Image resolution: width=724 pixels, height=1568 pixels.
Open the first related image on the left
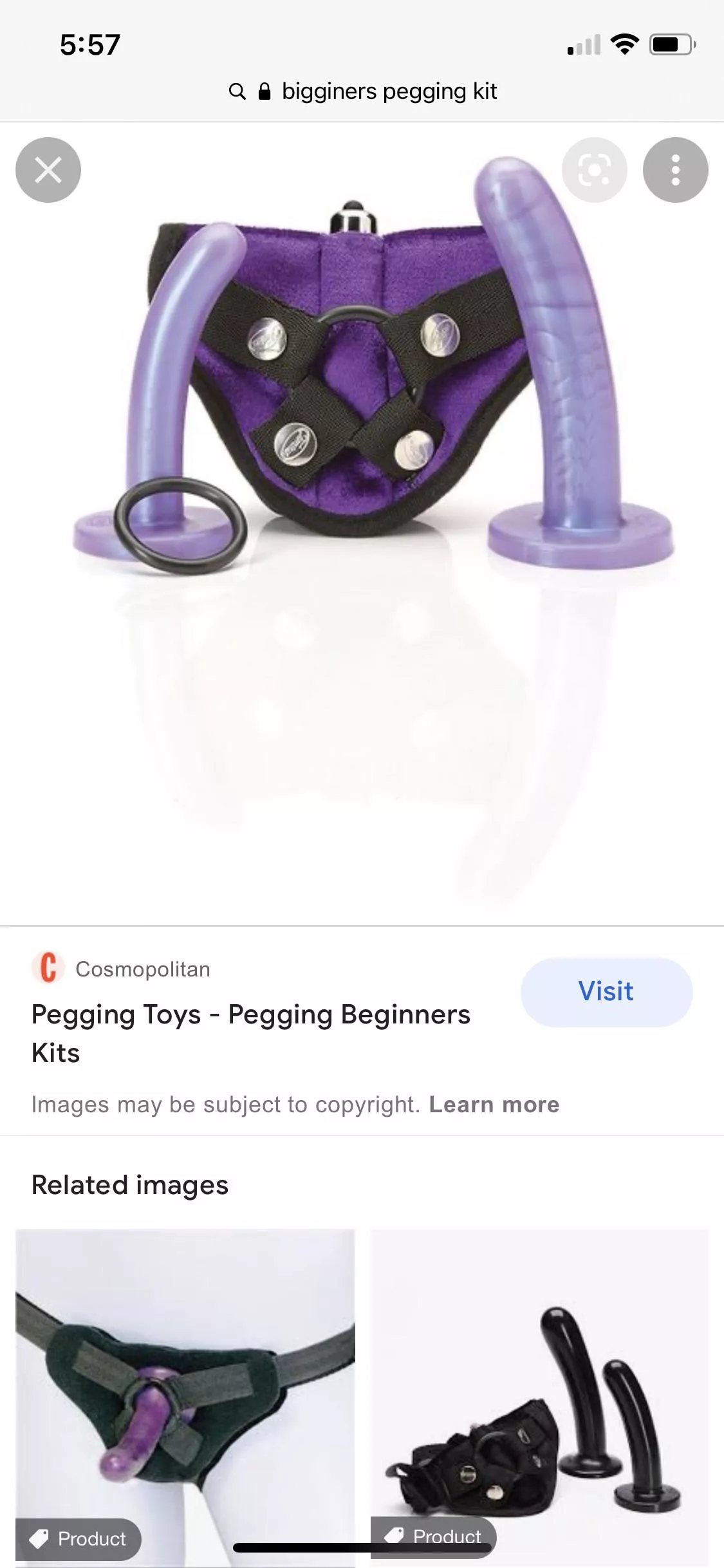point(185,1390)
